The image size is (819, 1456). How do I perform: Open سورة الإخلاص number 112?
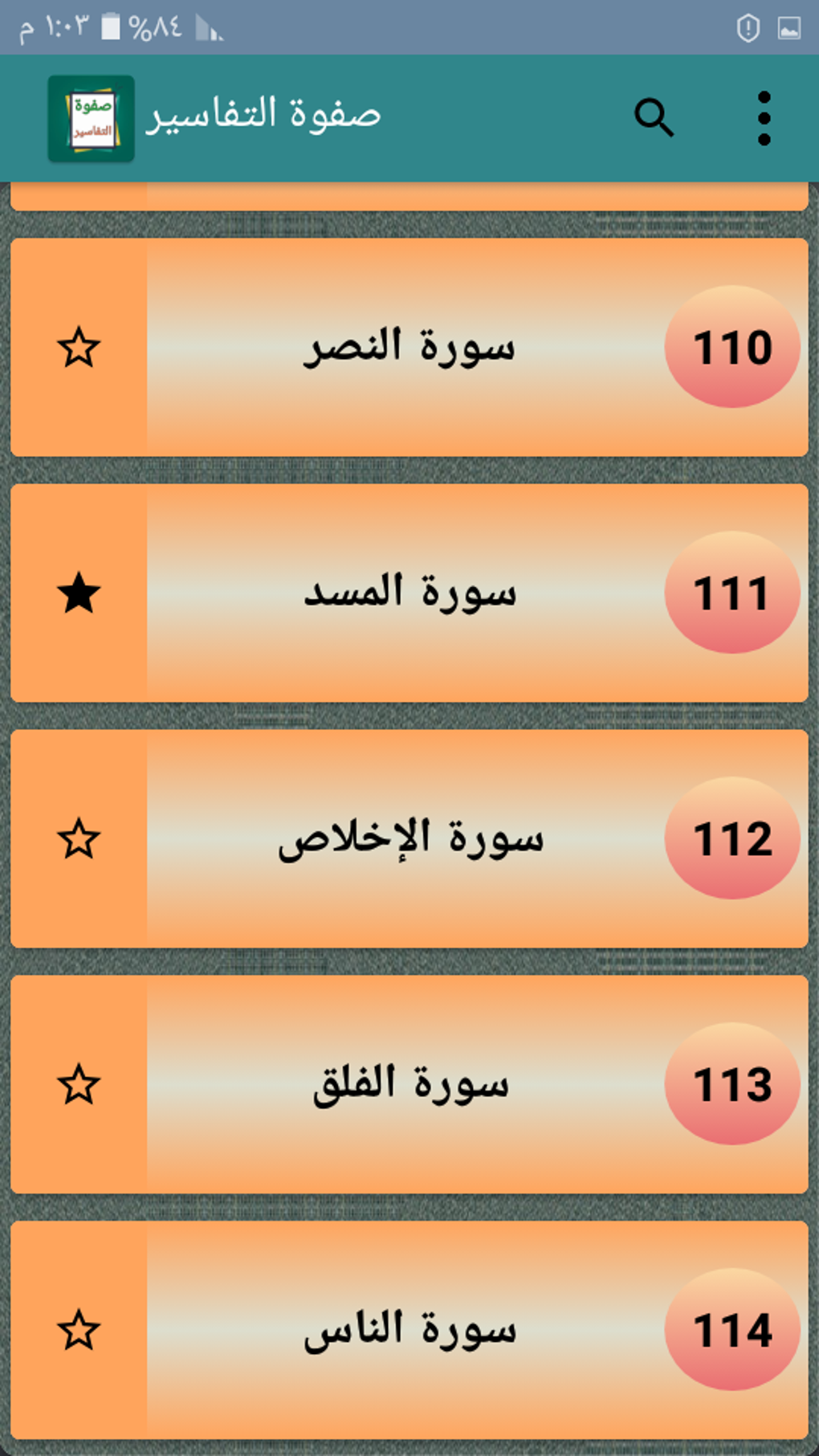pos(409,838)
